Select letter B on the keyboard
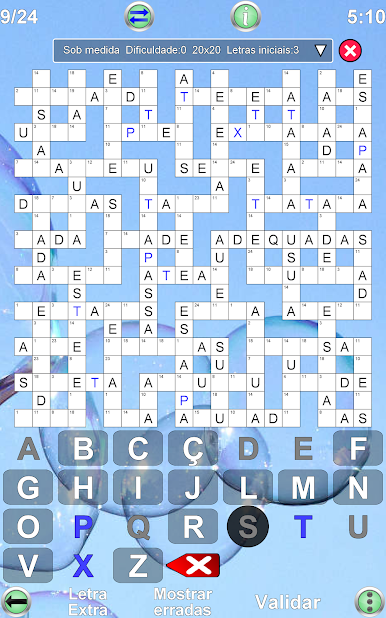Viewport: 386px width, 618px height. [83, 448]
